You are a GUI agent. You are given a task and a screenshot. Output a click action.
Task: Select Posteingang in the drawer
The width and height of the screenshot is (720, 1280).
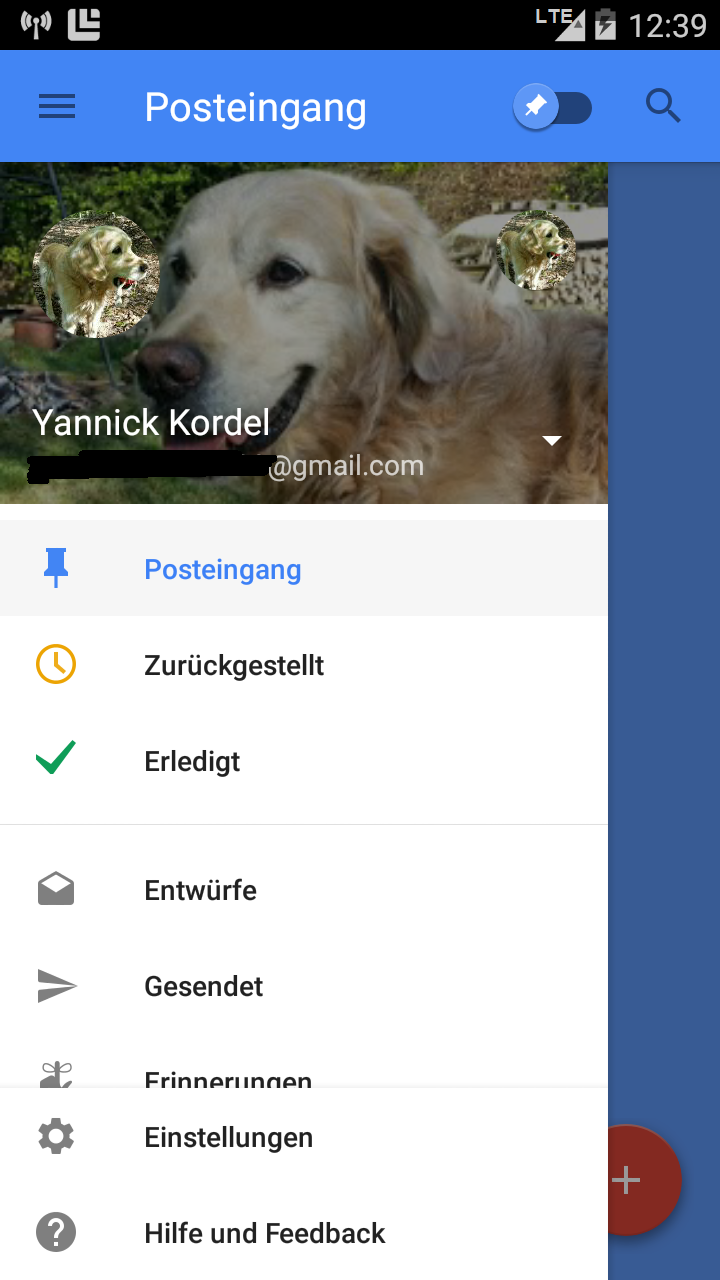tap(304, 568)
